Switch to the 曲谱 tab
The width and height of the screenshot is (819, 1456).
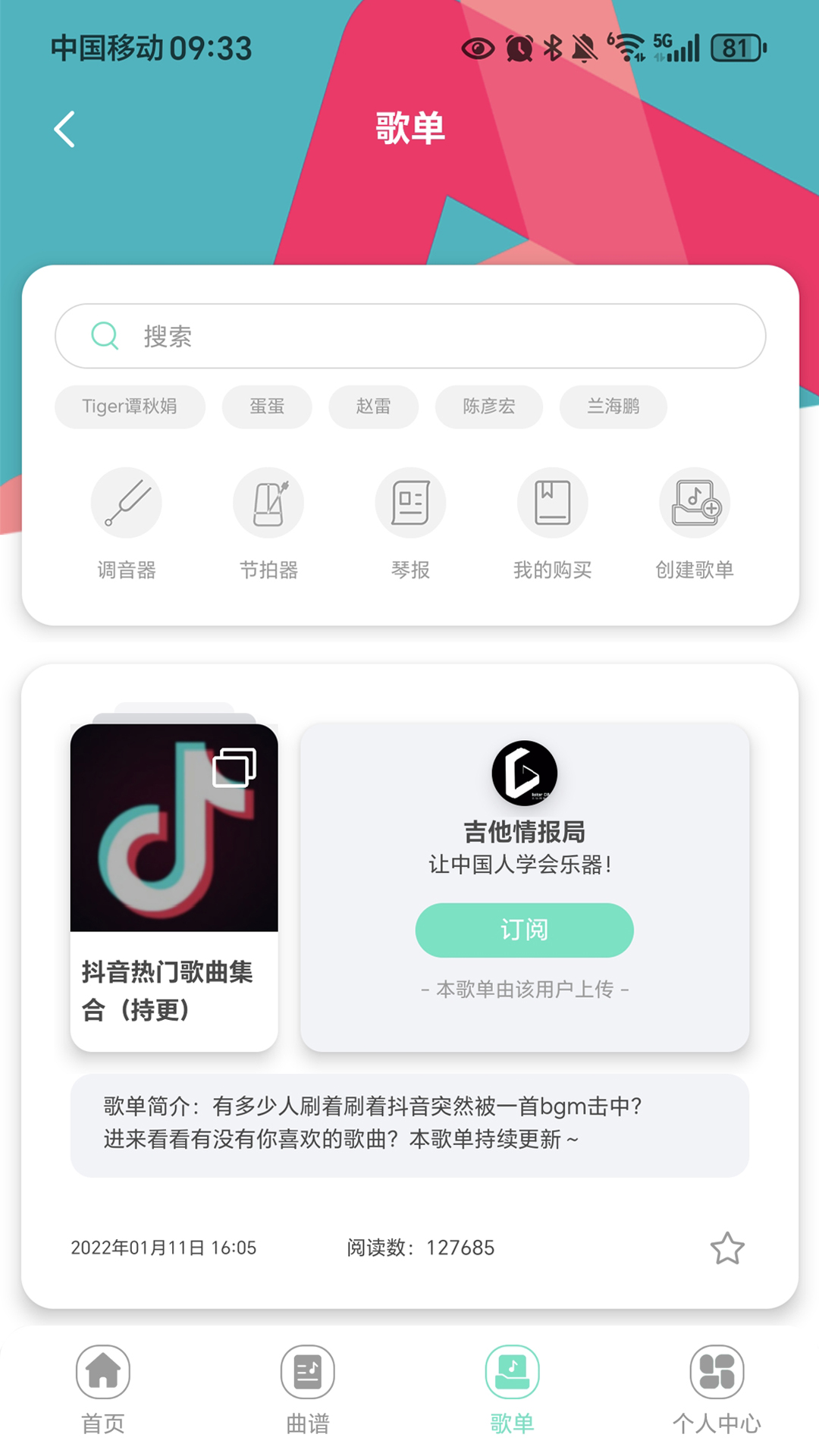coord(308,1390)
